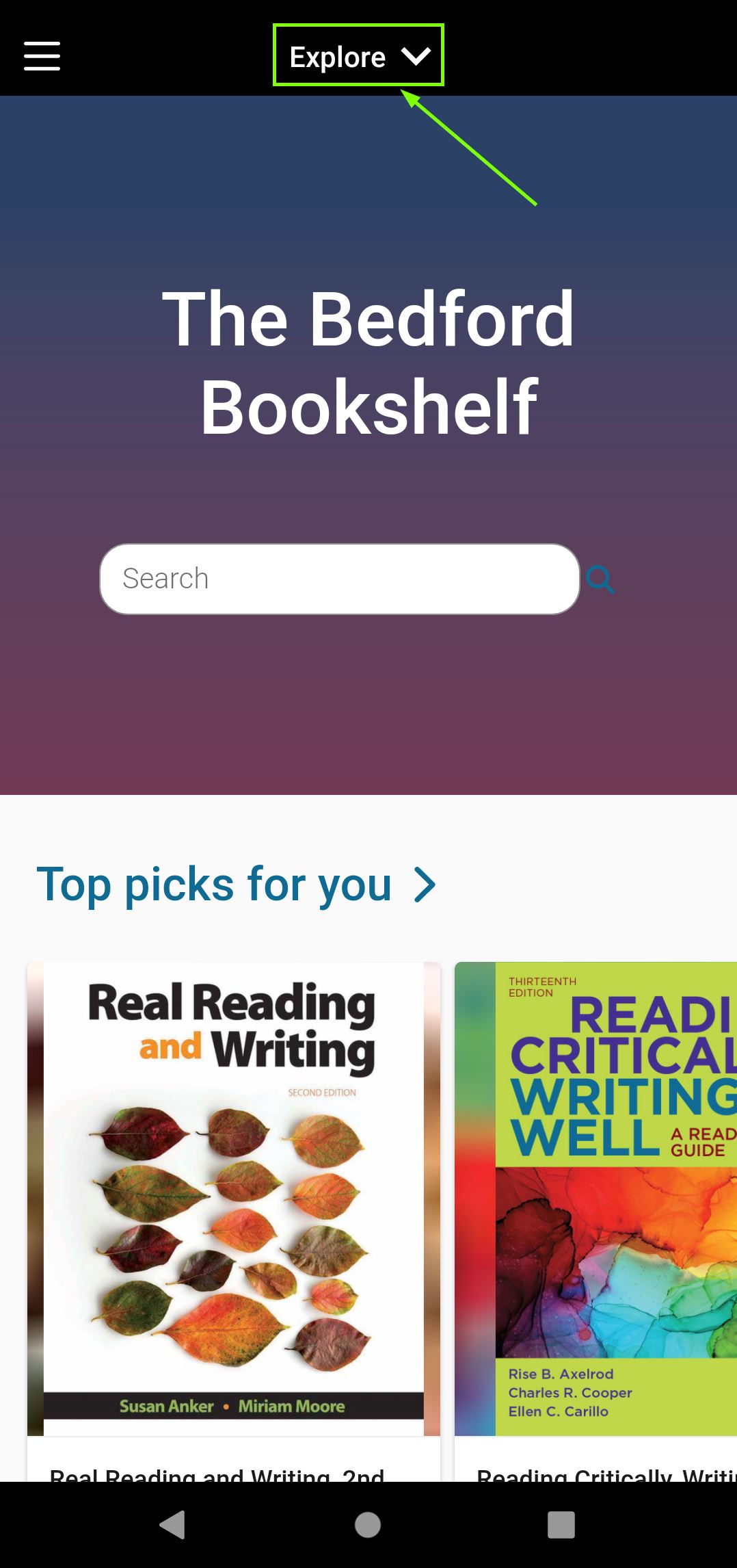Tap the magnifying glass search icon
Screen dimensions: 737x1568
pos(600,579)
